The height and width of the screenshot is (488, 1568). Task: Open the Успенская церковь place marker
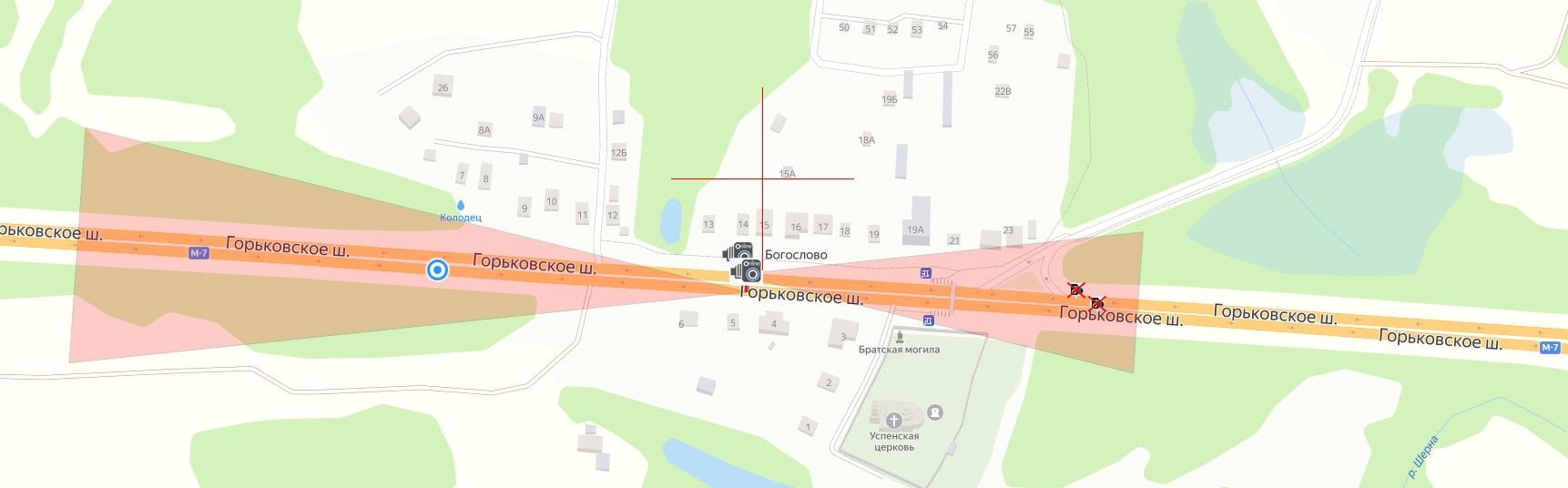(895, 420)
